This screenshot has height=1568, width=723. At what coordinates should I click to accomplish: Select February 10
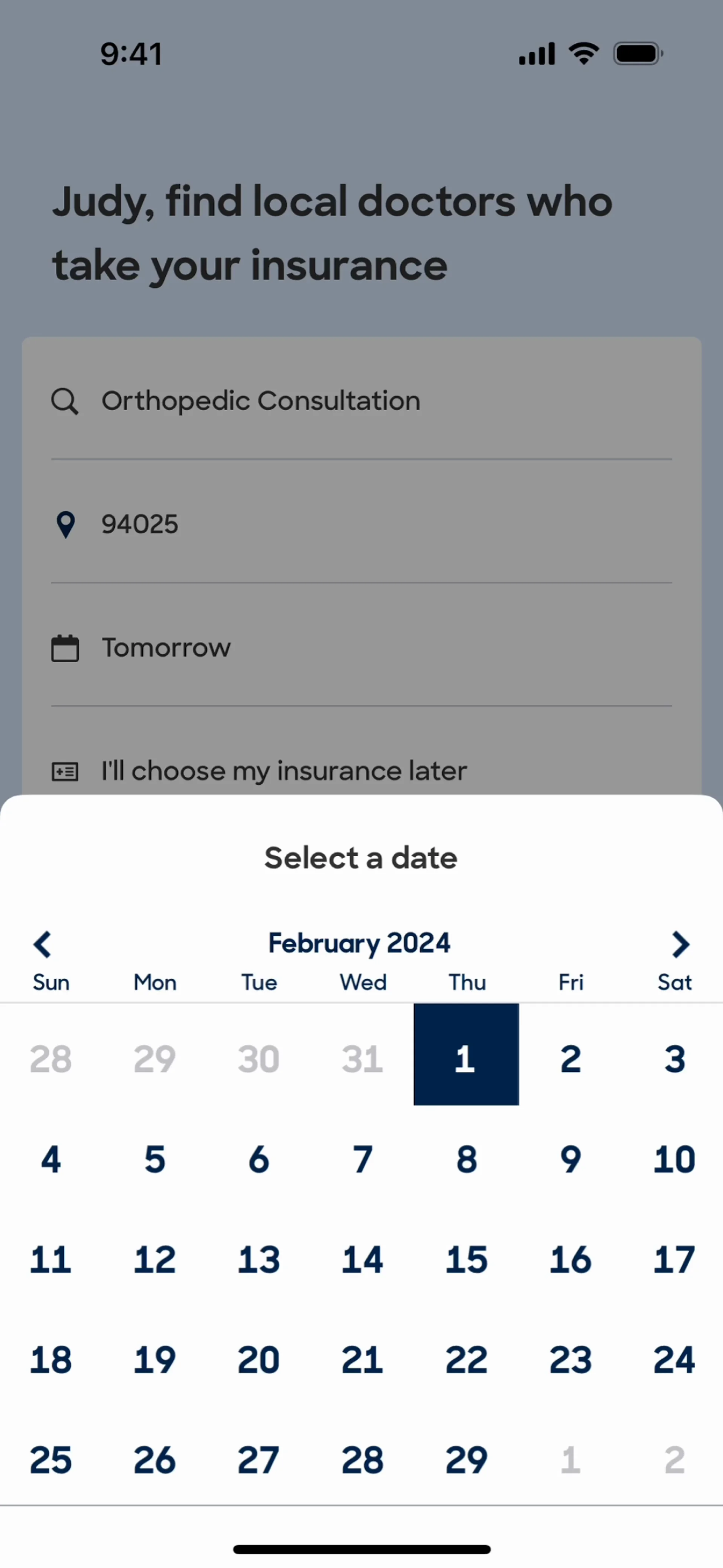point(674,1159)
